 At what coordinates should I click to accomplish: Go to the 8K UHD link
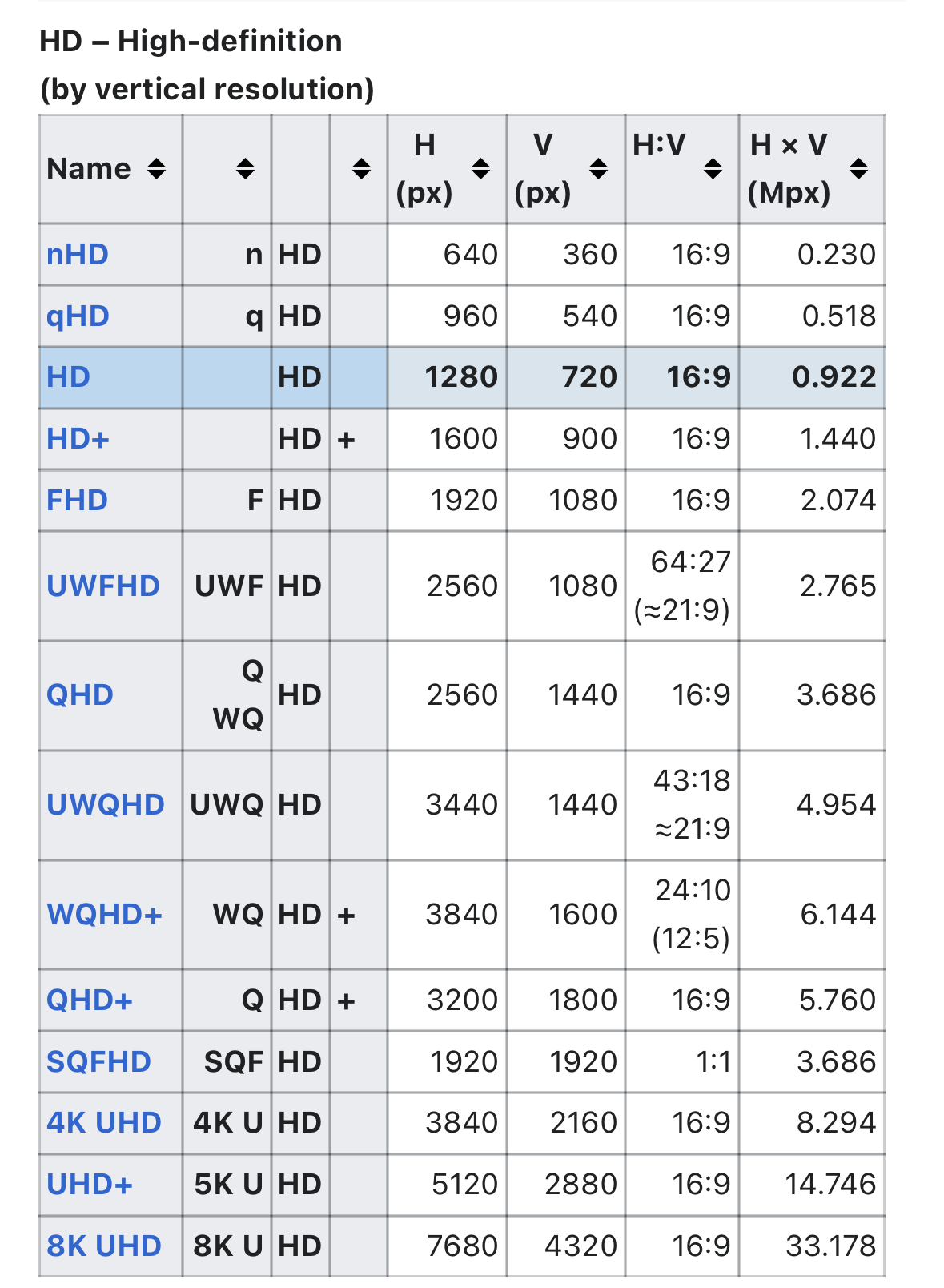point(104,1246)
